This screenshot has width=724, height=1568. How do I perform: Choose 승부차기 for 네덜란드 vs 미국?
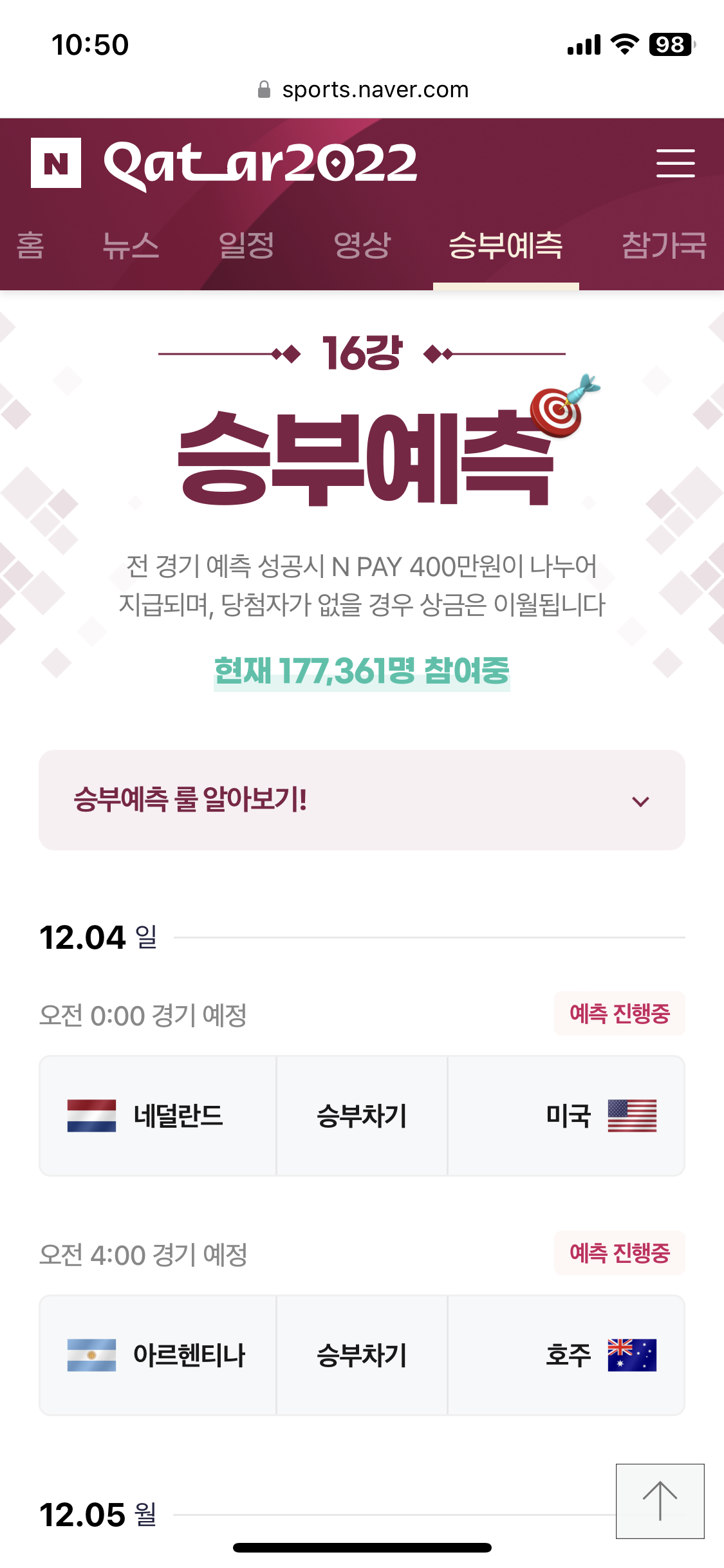(362, 1115)
